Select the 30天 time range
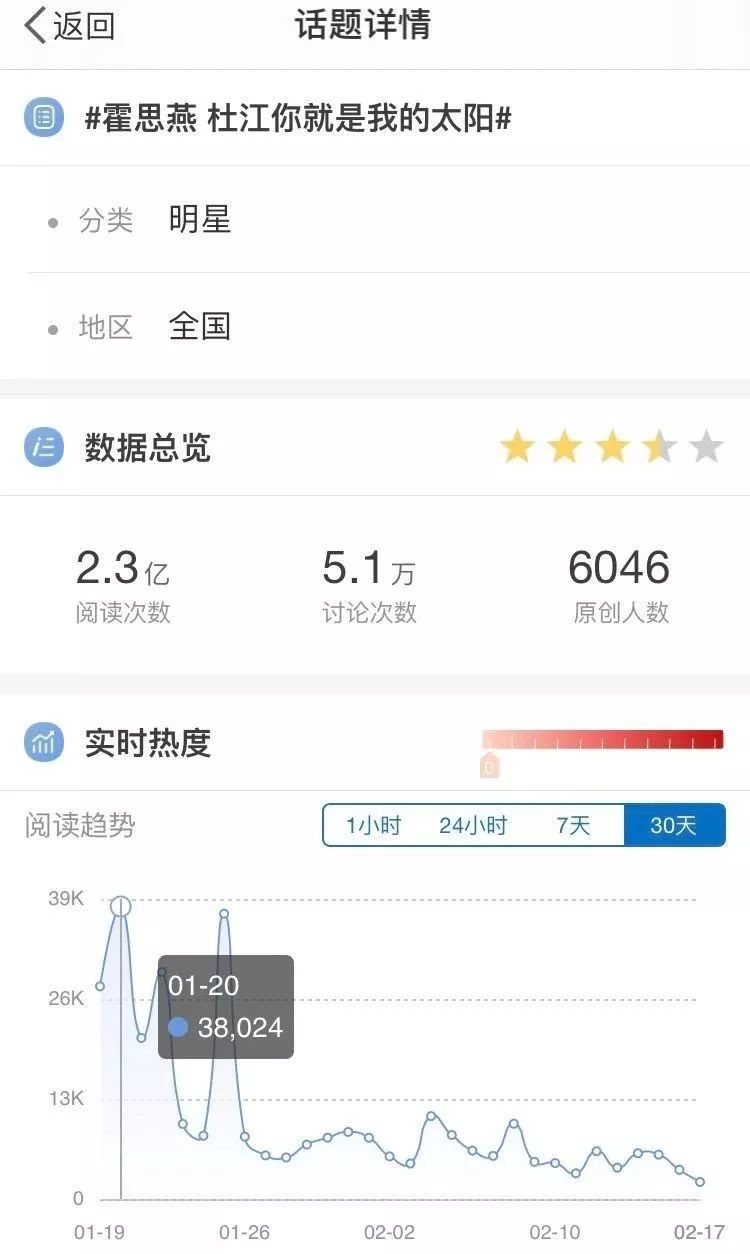This screenshot has width=750, height=1254. click(674, 825)
